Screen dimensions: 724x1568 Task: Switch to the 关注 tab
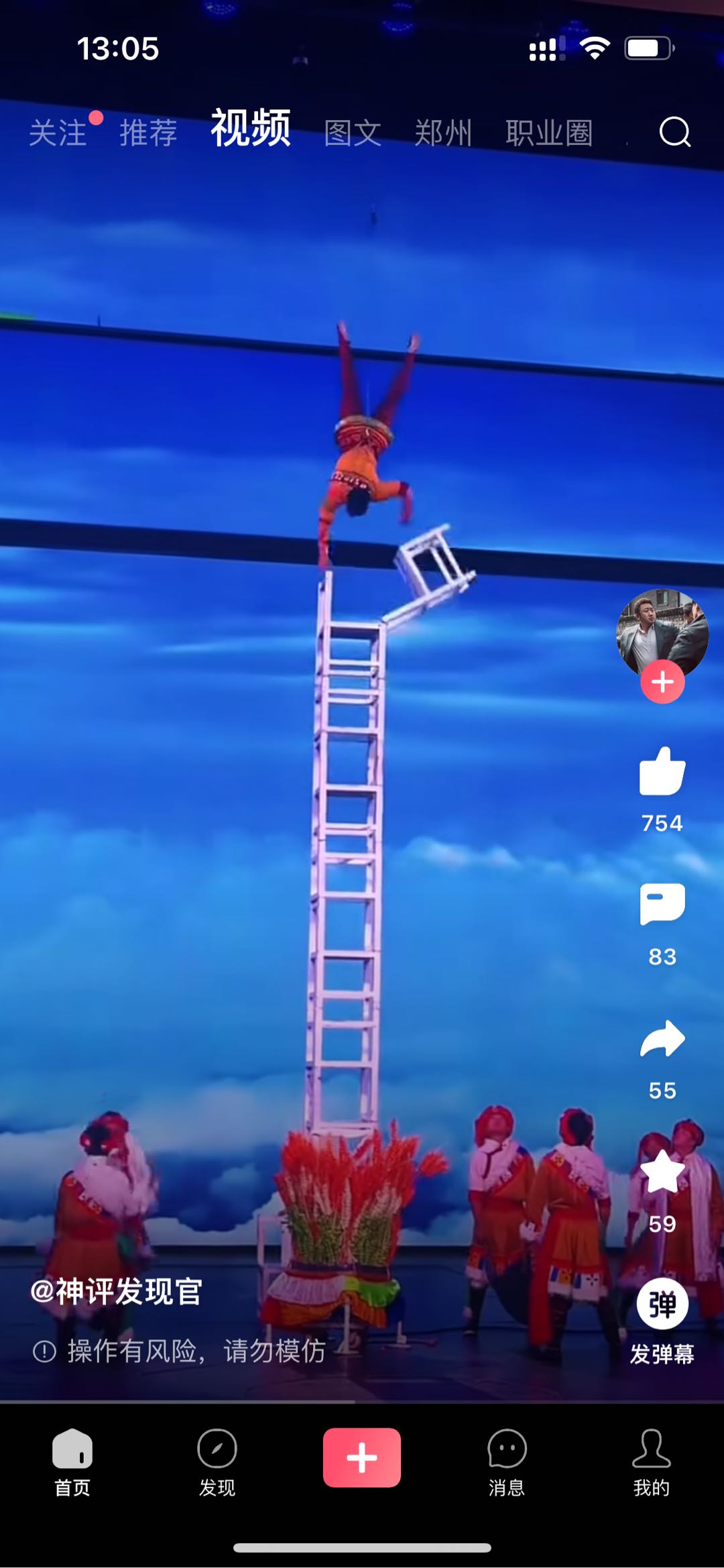coord(58,133)
